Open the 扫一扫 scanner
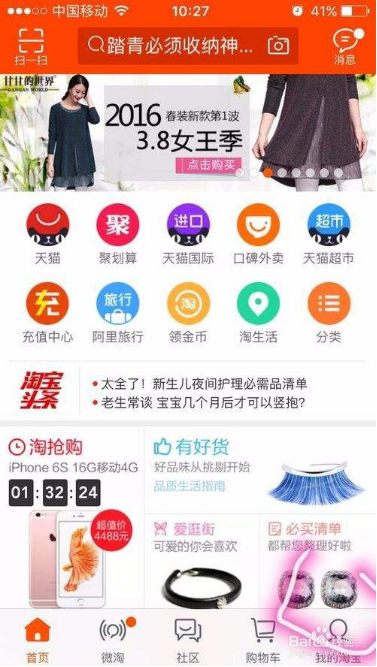 [x=31, y=47]
